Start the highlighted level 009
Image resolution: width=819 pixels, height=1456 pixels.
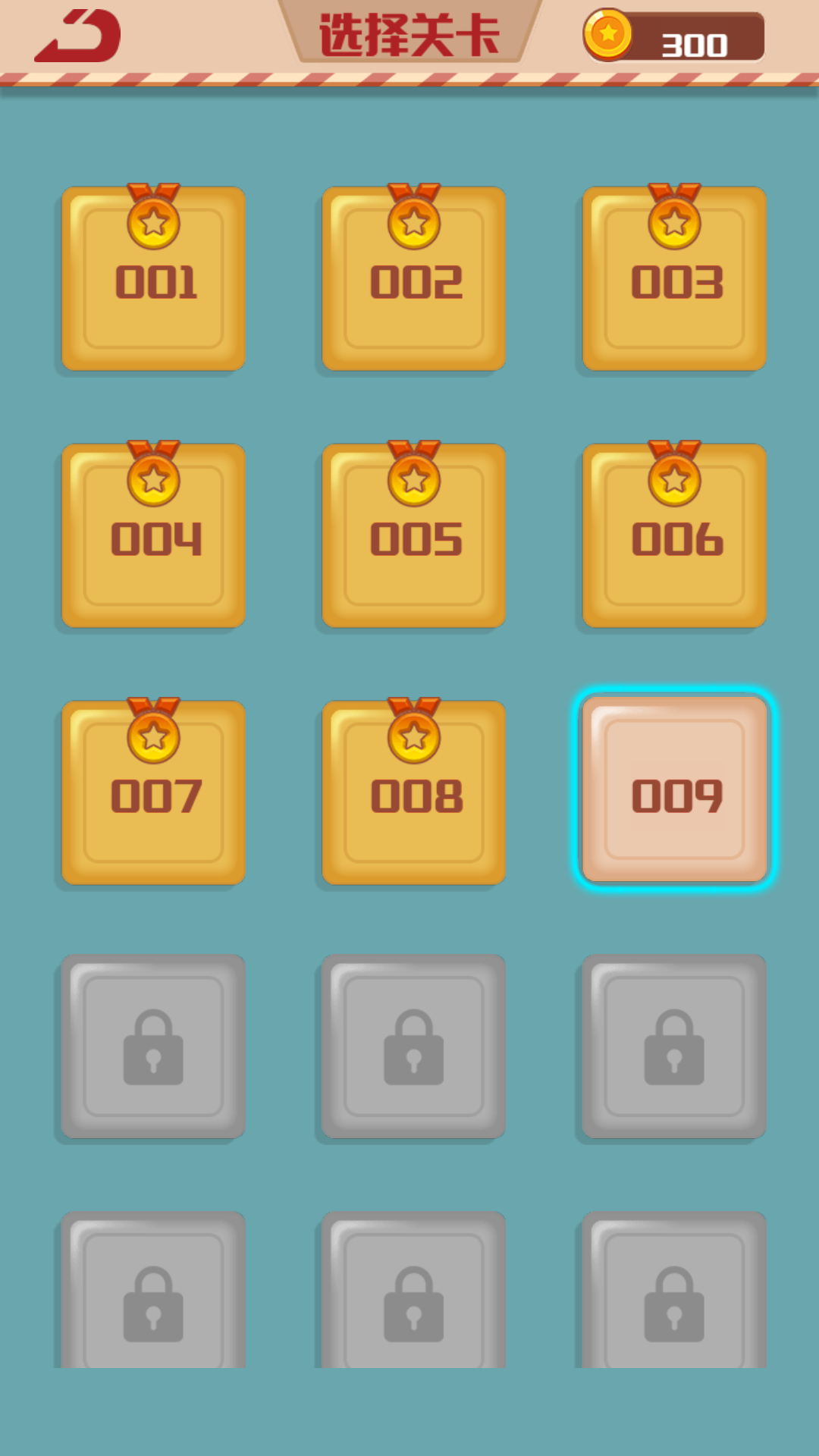(674, 790)
